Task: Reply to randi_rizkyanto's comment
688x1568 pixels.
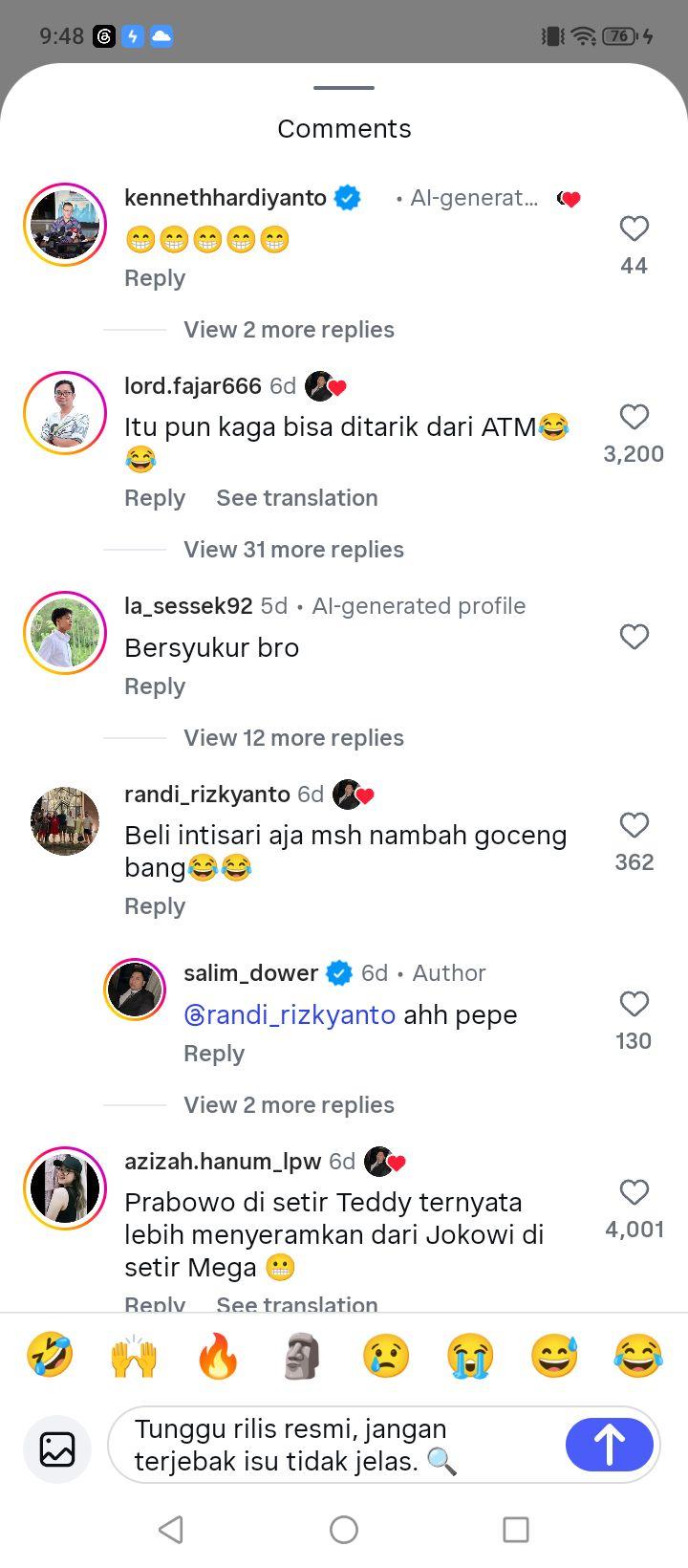Action: point(155,906)
